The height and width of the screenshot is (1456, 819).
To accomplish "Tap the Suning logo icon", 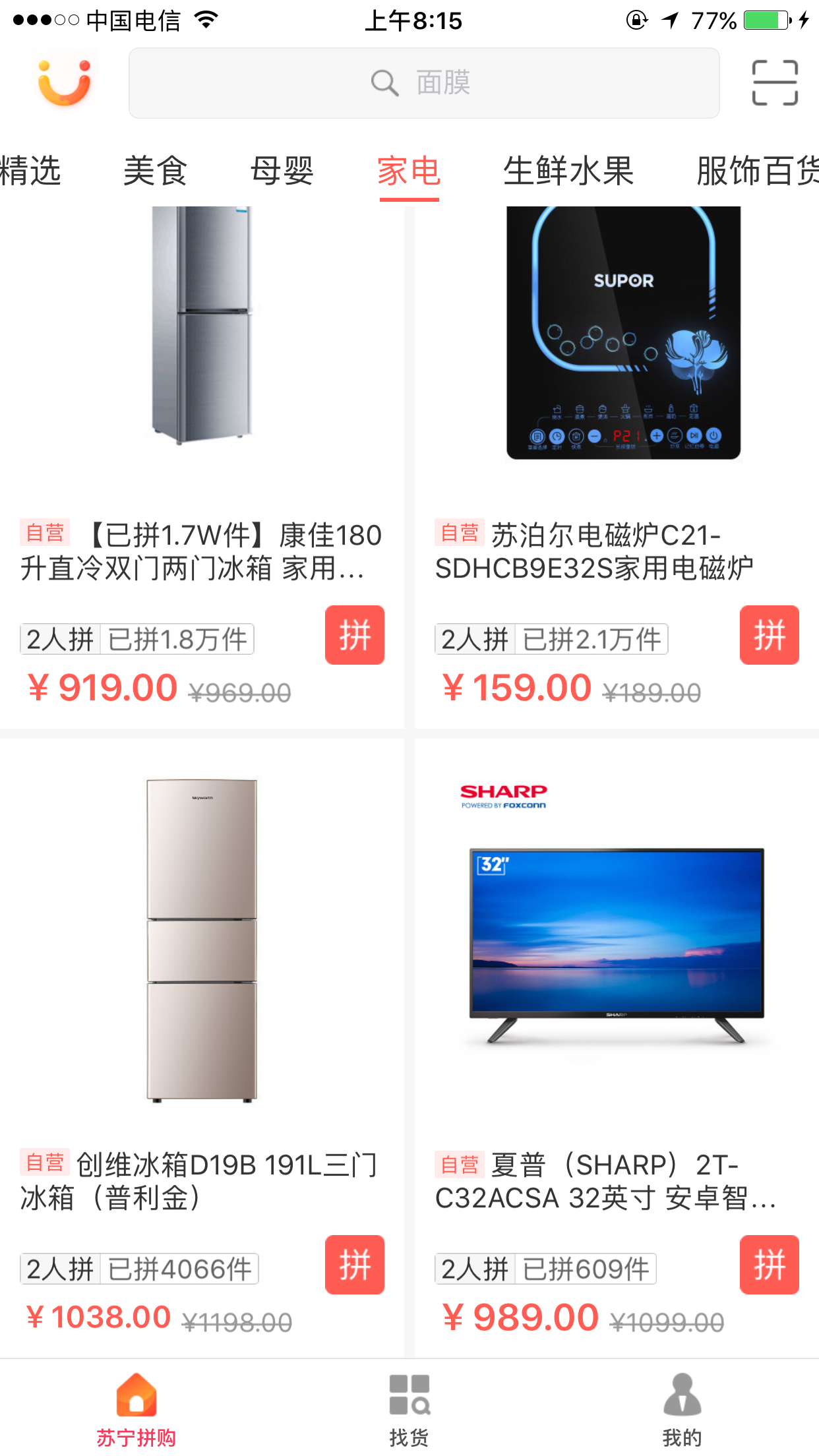I will [65, 83].
